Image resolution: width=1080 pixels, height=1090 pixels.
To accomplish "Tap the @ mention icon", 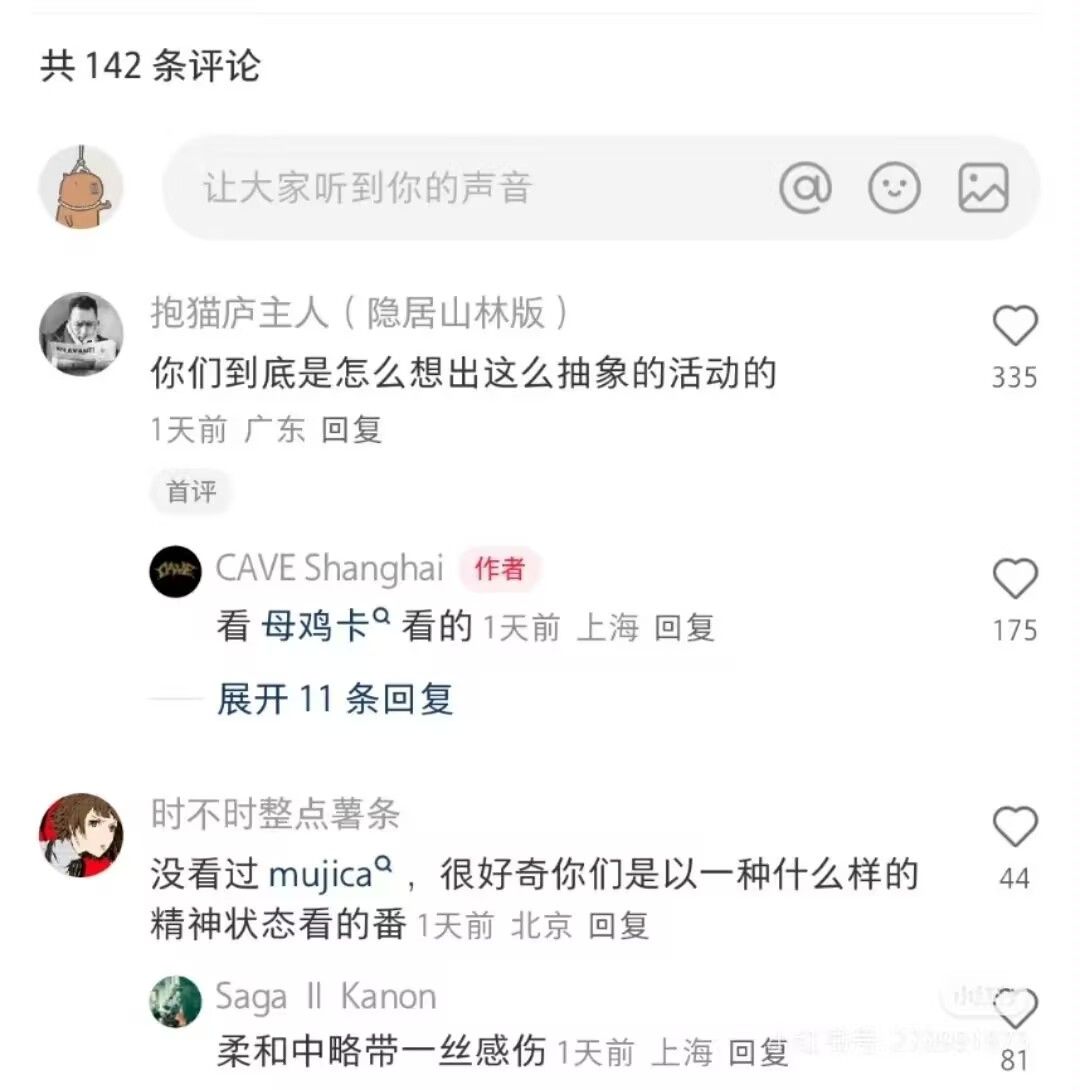I will tap(805, 188).
